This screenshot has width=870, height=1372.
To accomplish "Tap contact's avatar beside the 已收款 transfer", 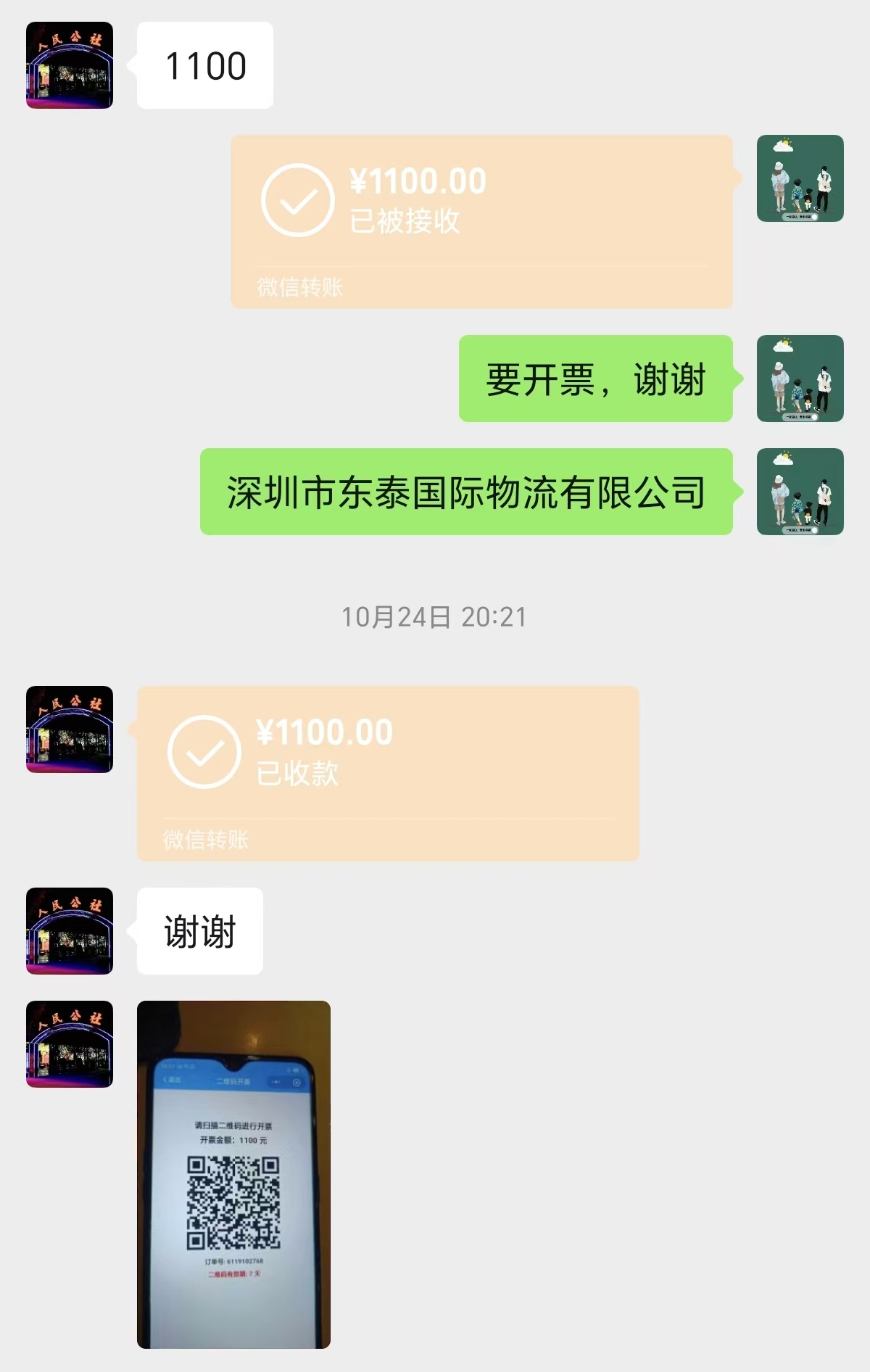I will click(70, 730).
